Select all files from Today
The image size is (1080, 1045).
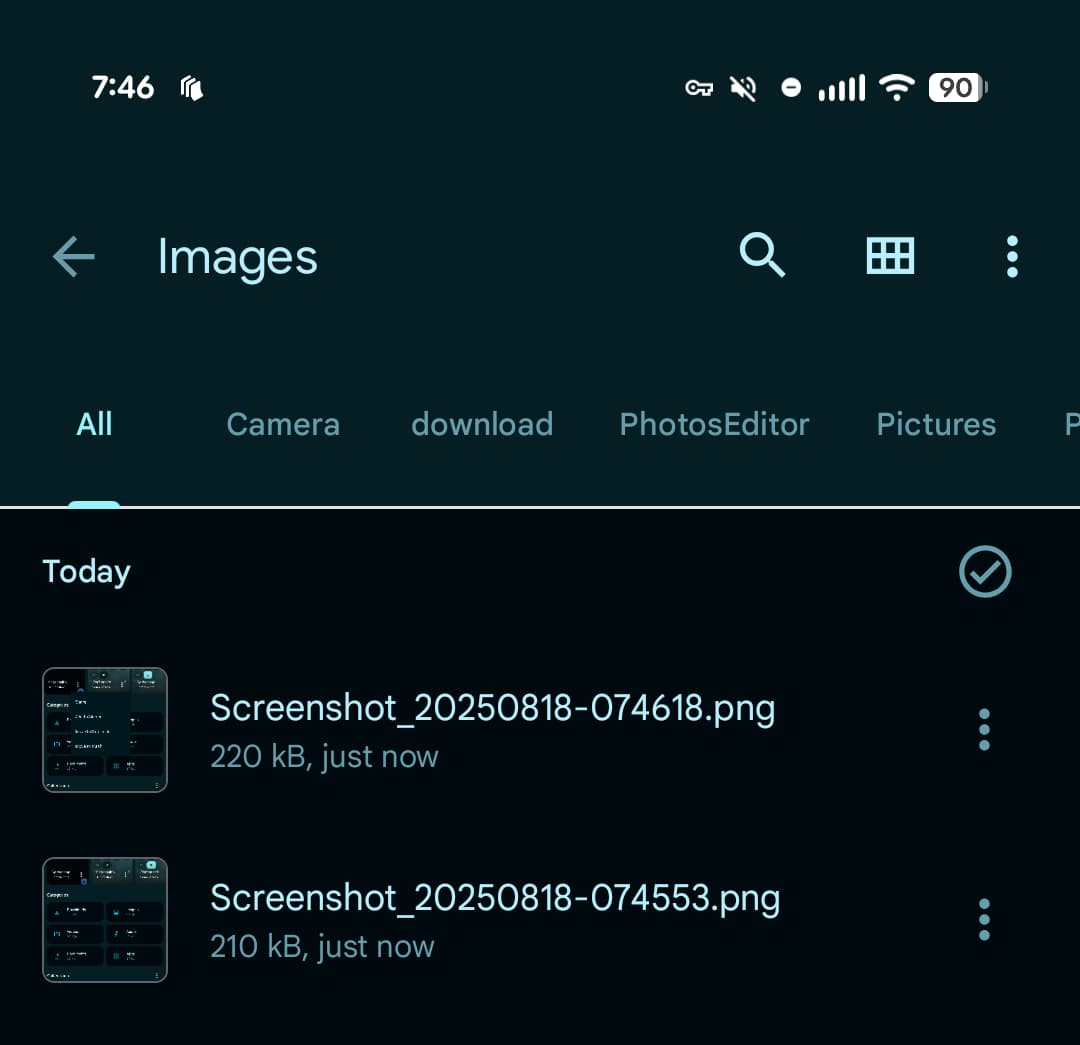[985, 572]
